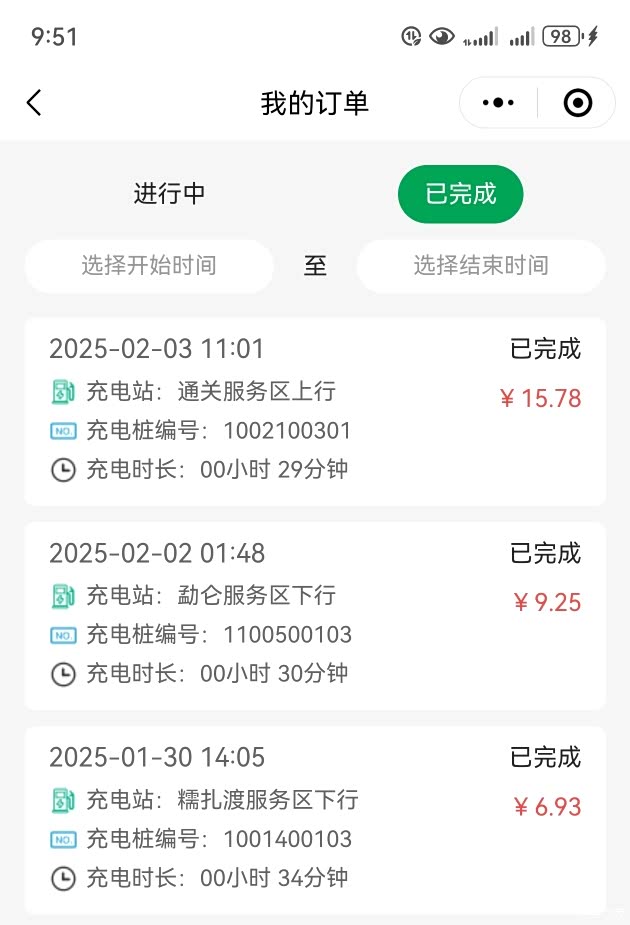The width and height of the screenshot is (630, 925).
Task: Go back from 我的订单 page
Action: (34, 103)
